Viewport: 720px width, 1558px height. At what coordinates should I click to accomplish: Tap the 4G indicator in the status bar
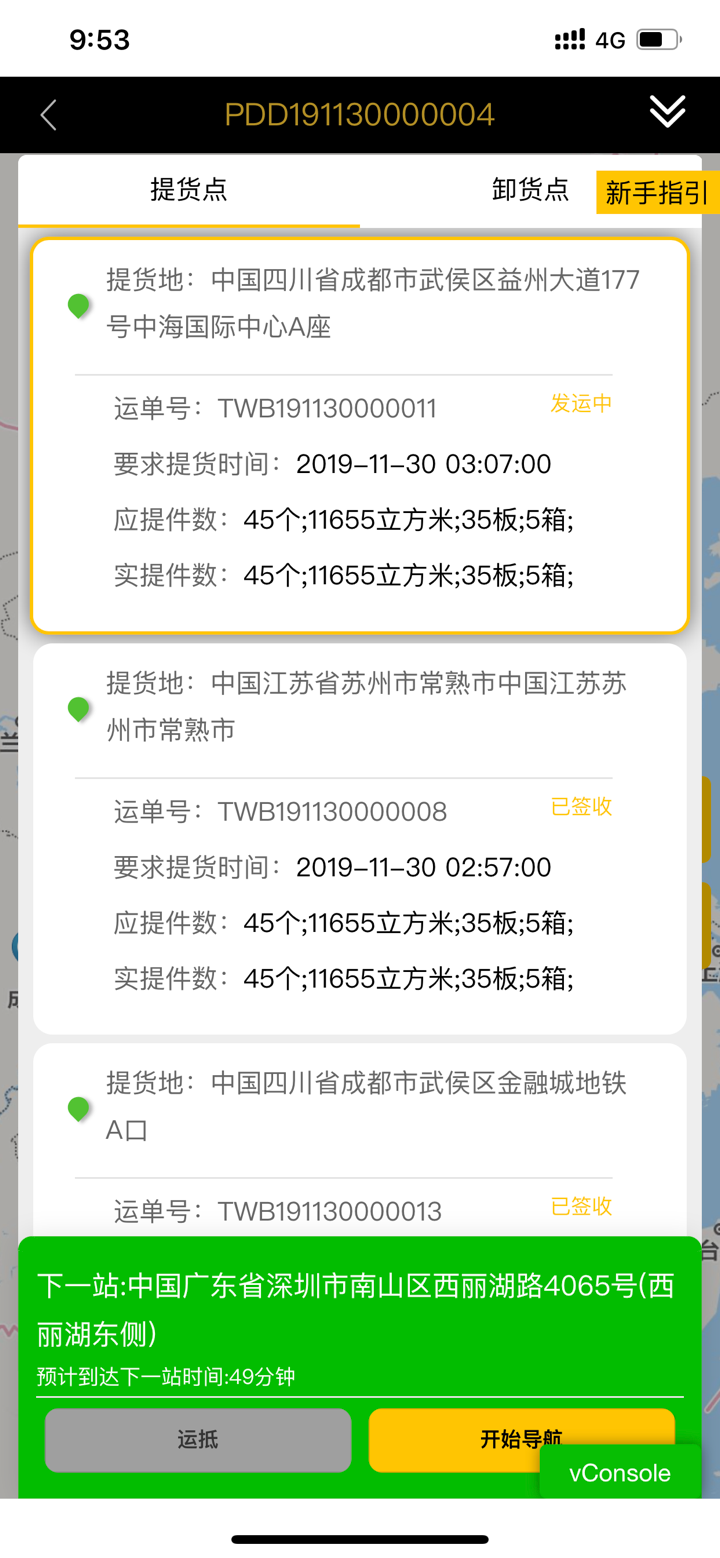click(x=614, y=38)
